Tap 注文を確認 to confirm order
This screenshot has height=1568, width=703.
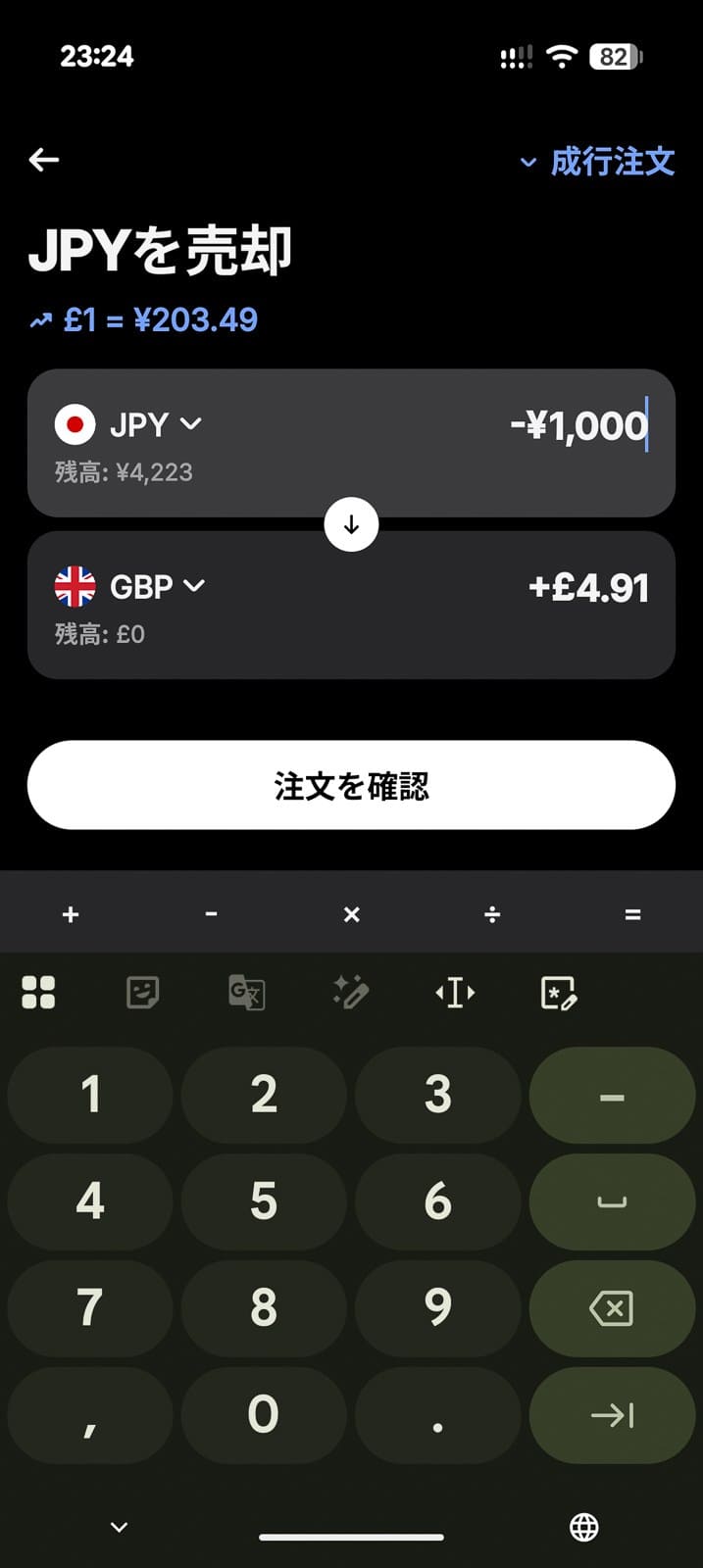click(x=351, y=785)
